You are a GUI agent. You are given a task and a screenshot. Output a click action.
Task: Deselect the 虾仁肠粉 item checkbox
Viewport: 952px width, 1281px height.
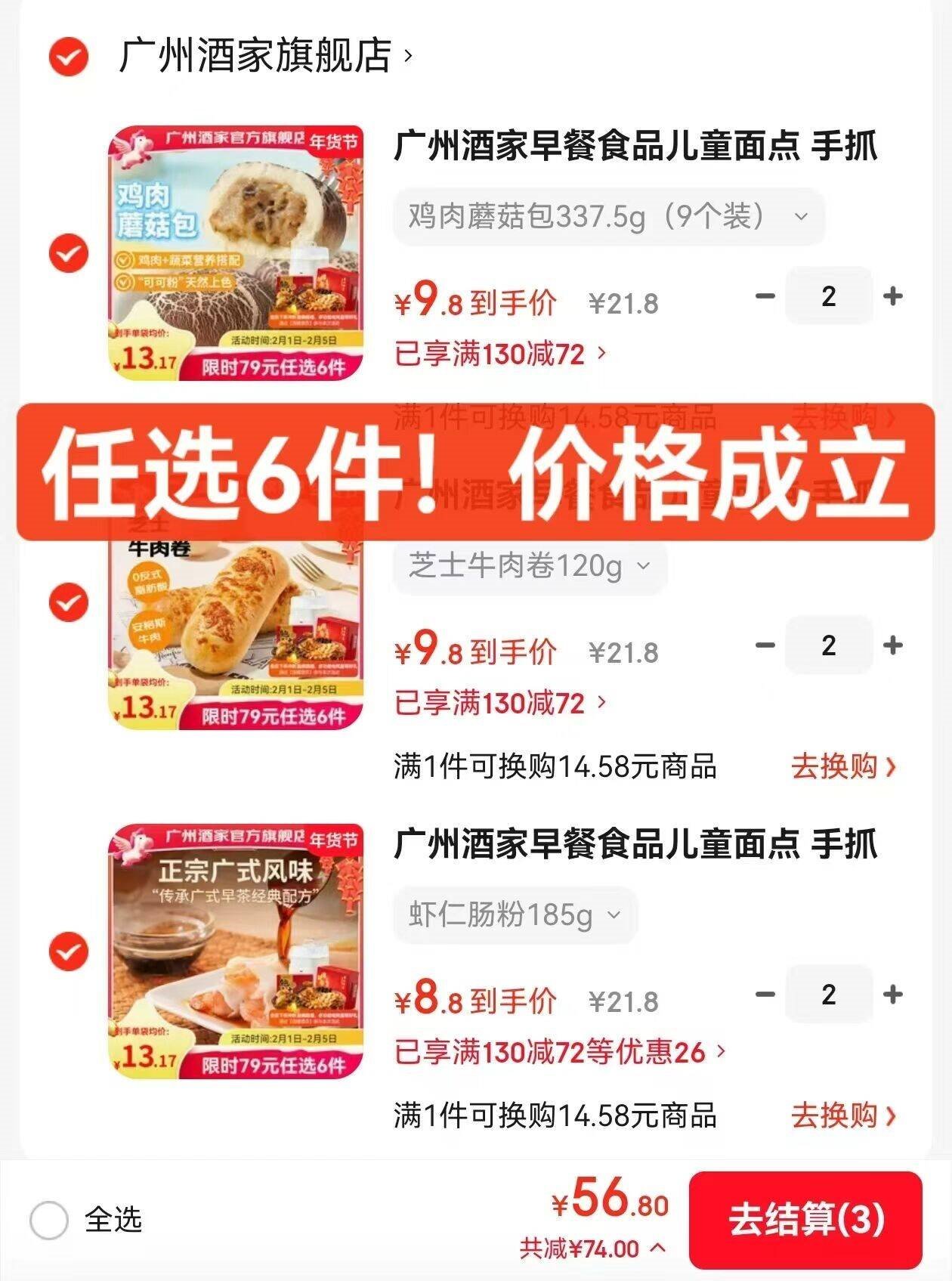pyautogui.click(x=68, y=951)
